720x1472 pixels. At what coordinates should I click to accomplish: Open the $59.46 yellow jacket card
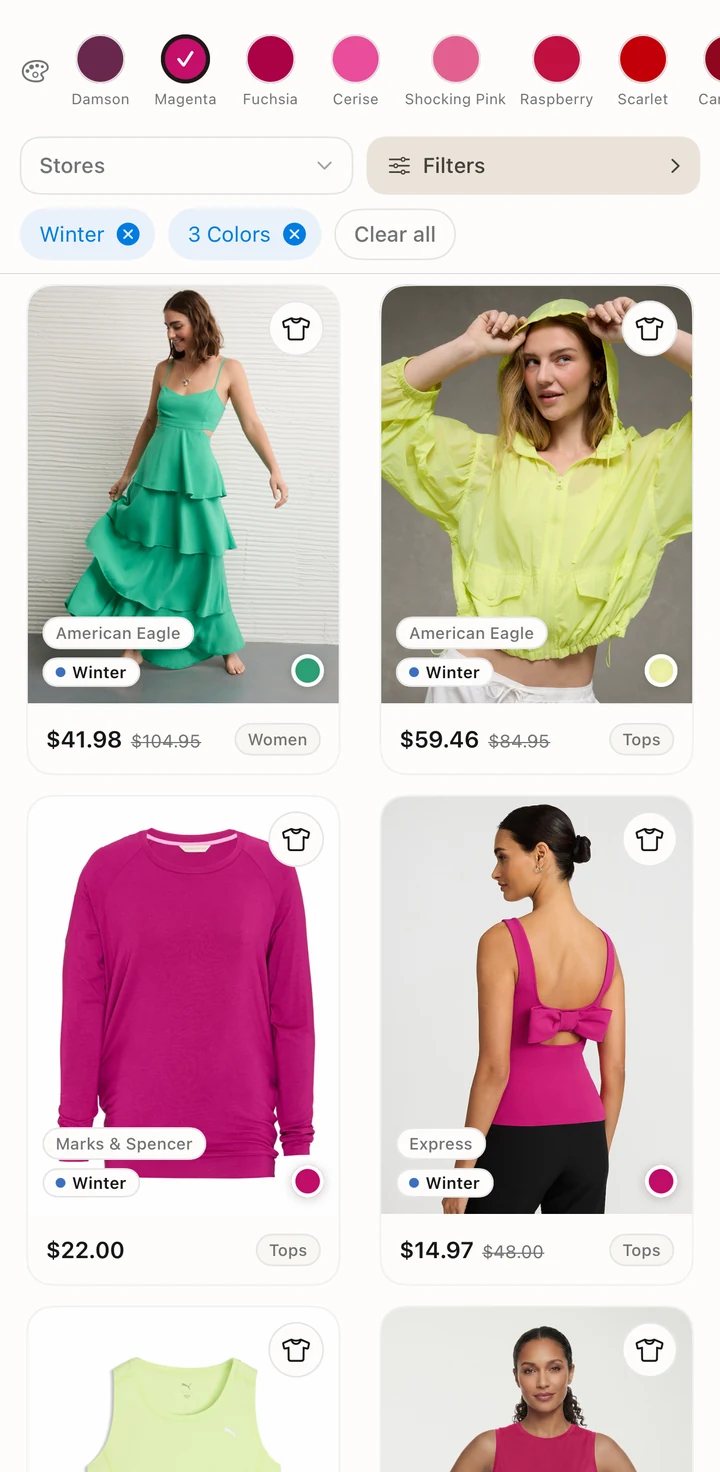click(537, 529)
